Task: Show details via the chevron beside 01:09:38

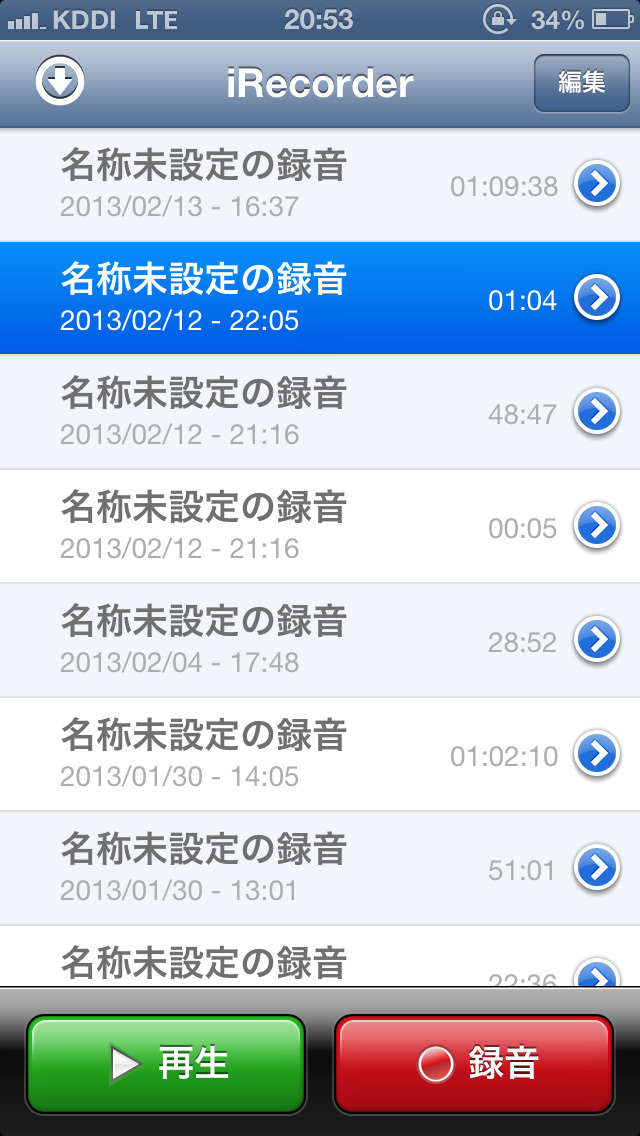Action: click(x=597, y=184)
